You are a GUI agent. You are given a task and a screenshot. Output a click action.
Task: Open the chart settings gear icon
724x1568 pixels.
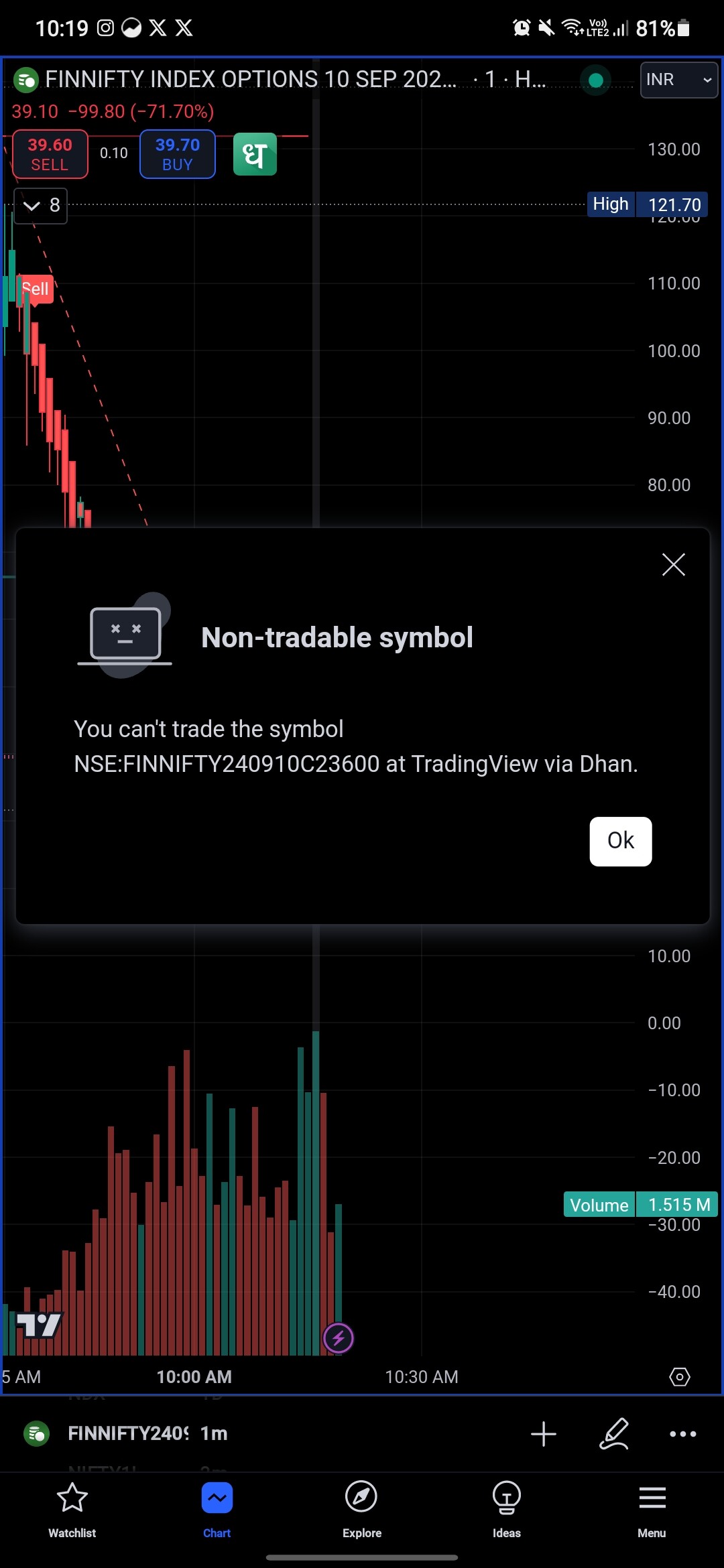[x=680, y=1377]
